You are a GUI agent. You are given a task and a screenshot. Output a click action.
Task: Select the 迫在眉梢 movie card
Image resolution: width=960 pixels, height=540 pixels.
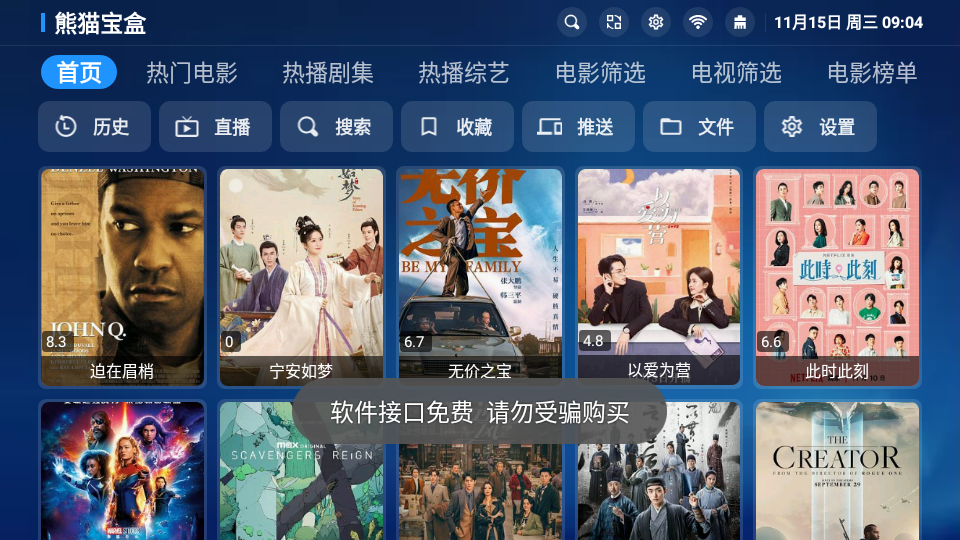pos(122,277)
